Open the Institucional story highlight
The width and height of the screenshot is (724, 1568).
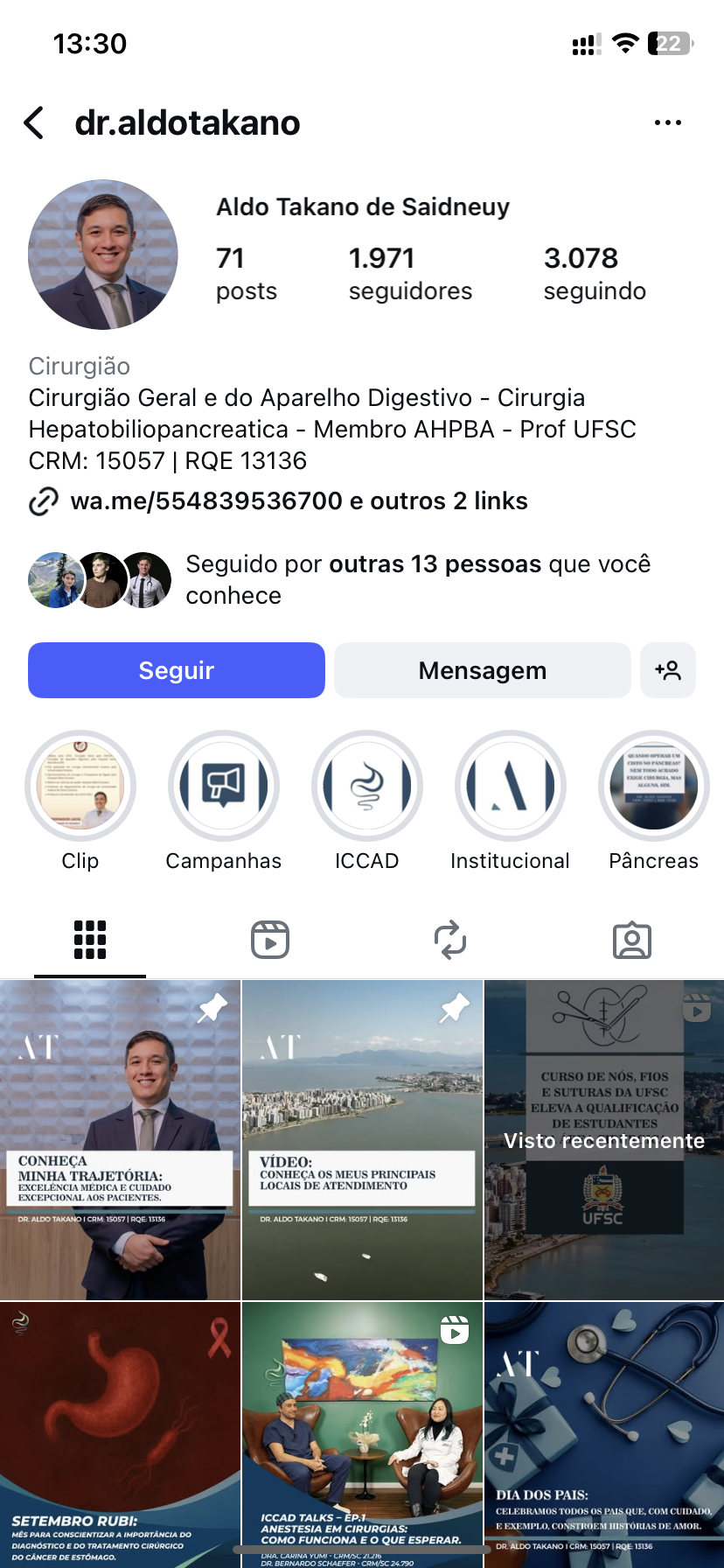pyautogui.click(x=510, y=786)
